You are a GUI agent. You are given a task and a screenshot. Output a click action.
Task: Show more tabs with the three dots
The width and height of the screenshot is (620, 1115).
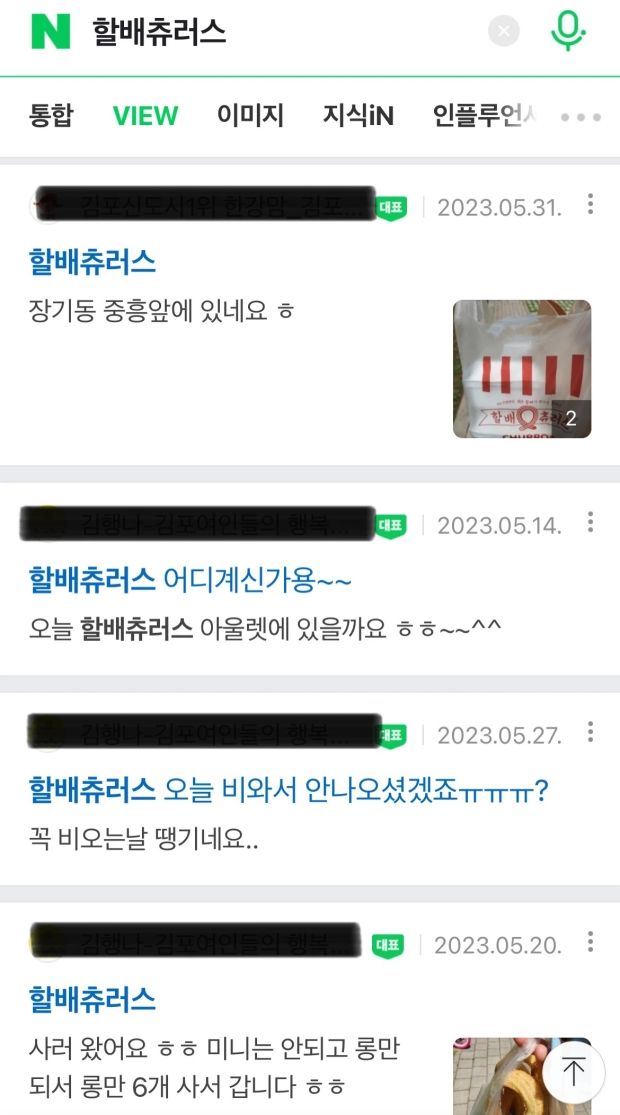click(x=580, y=117)
